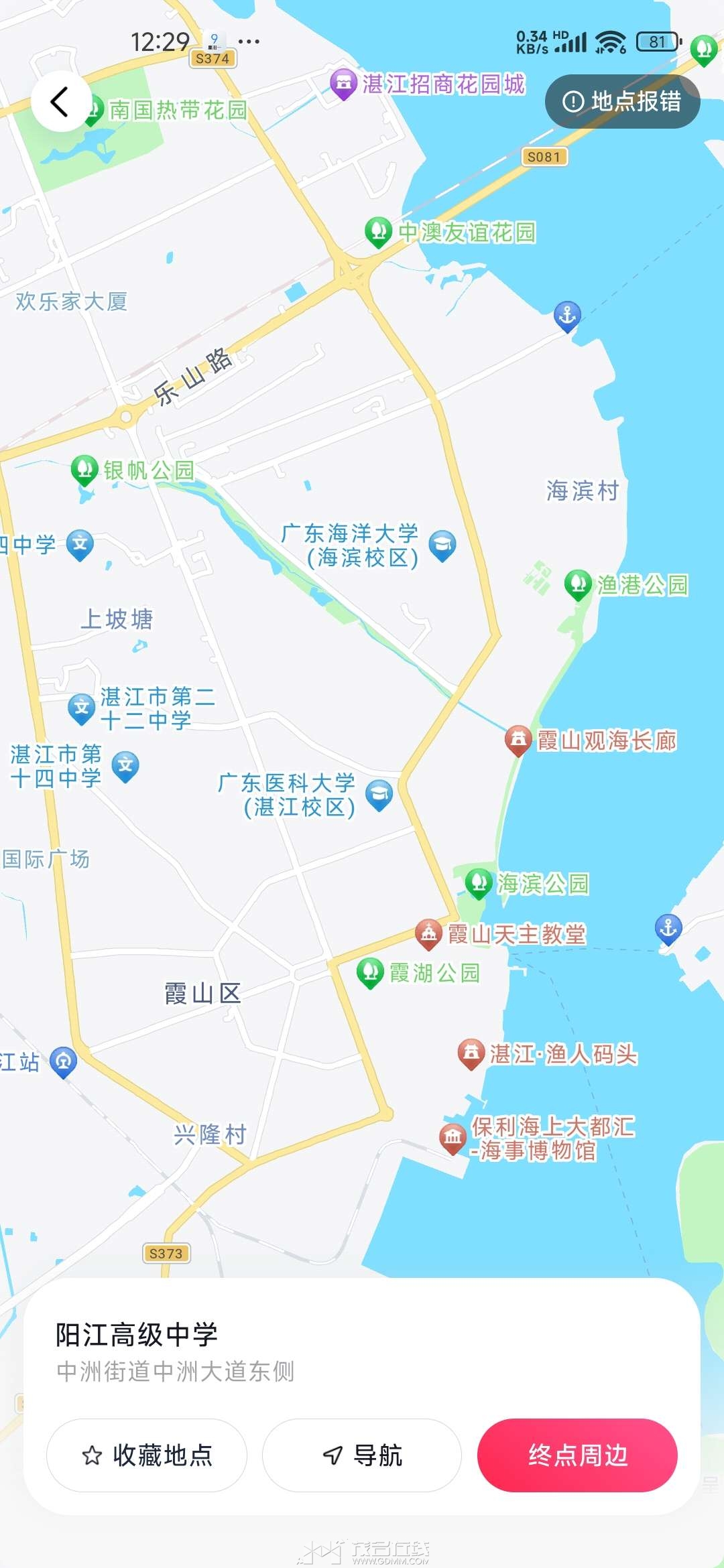Go back using the arrow button
Screen dimensions: 724x1568
(61, 102)
